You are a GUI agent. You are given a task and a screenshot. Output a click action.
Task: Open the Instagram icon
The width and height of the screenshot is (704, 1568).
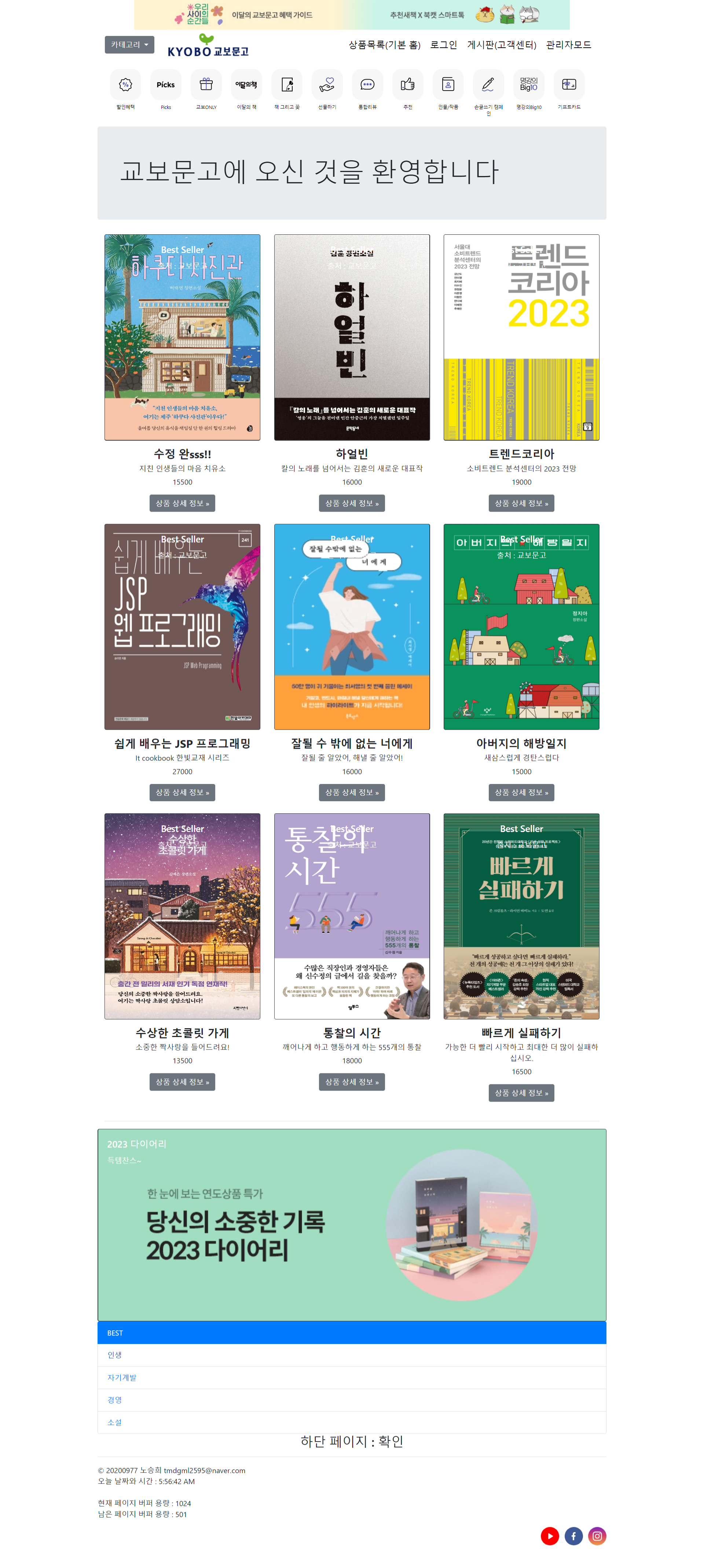pyautogui.click(x=597, y=1536)
